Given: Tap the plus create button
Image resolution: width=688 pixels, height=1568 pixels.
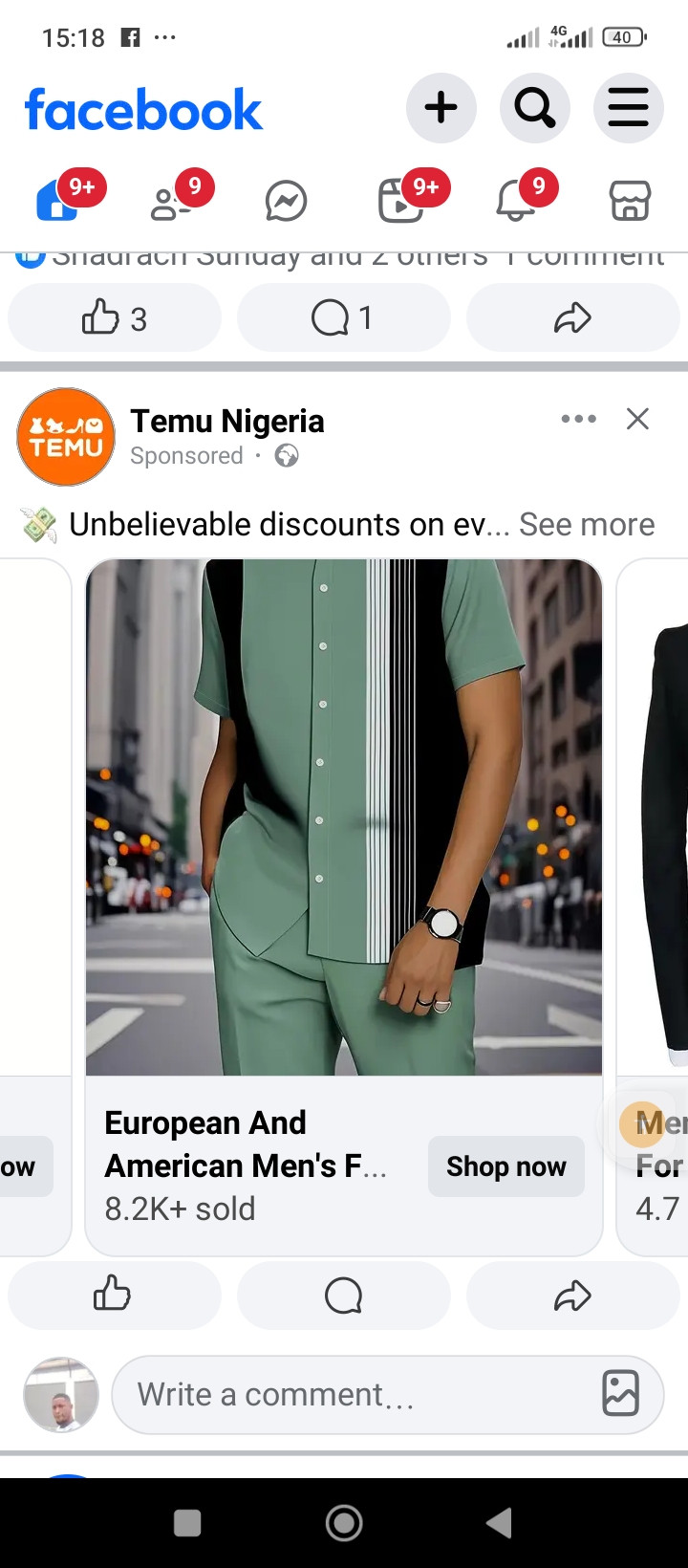Looking at the screenshot, I should 441,107.
